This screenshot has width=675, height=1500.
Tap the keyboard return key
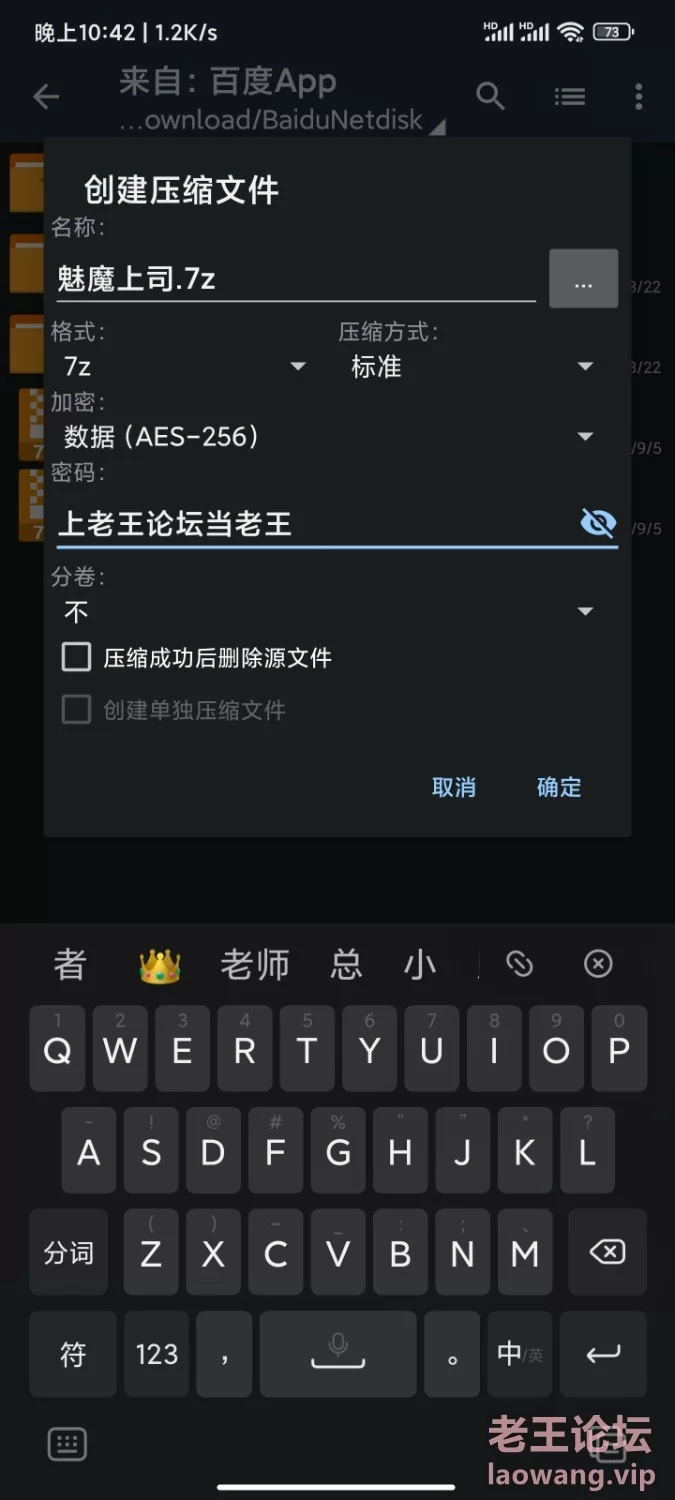(x=603, y=1354)
